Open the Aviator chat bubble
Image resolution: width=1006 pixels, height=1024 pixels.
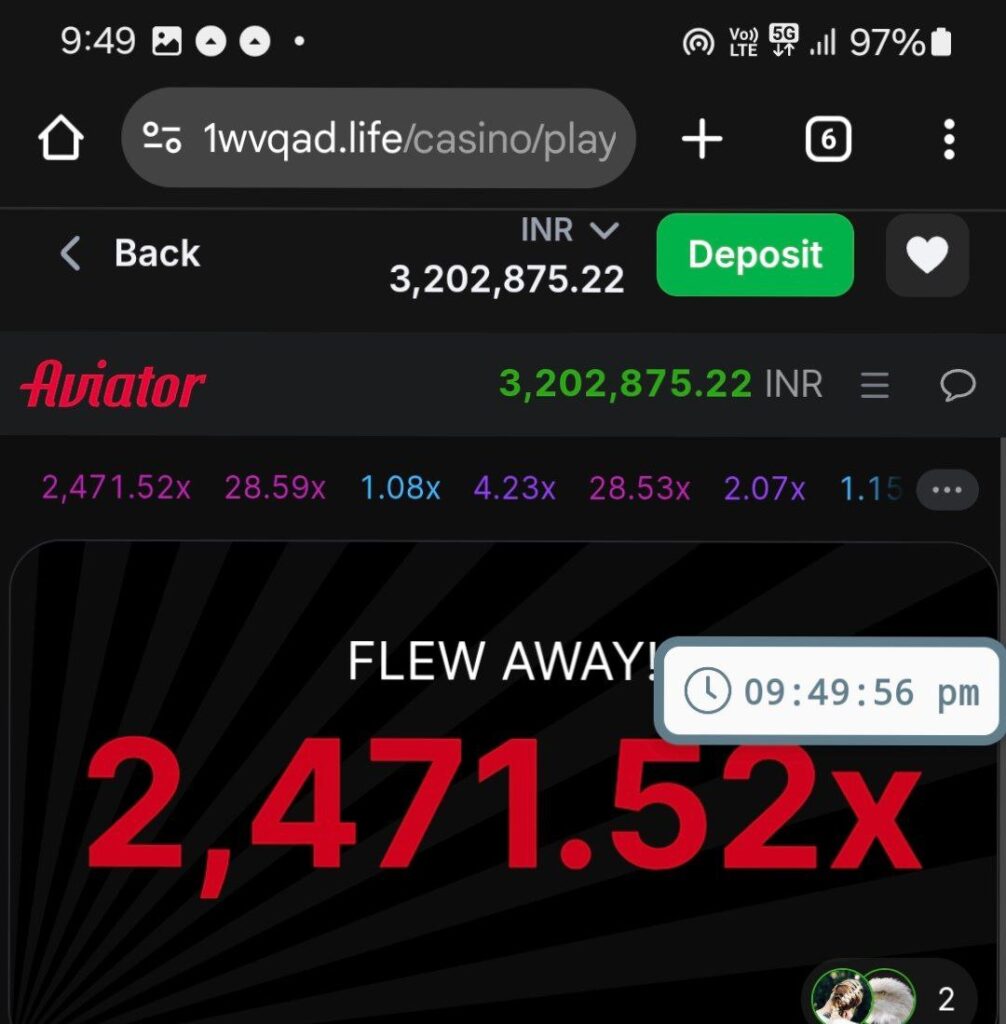(x=957, y=385)
